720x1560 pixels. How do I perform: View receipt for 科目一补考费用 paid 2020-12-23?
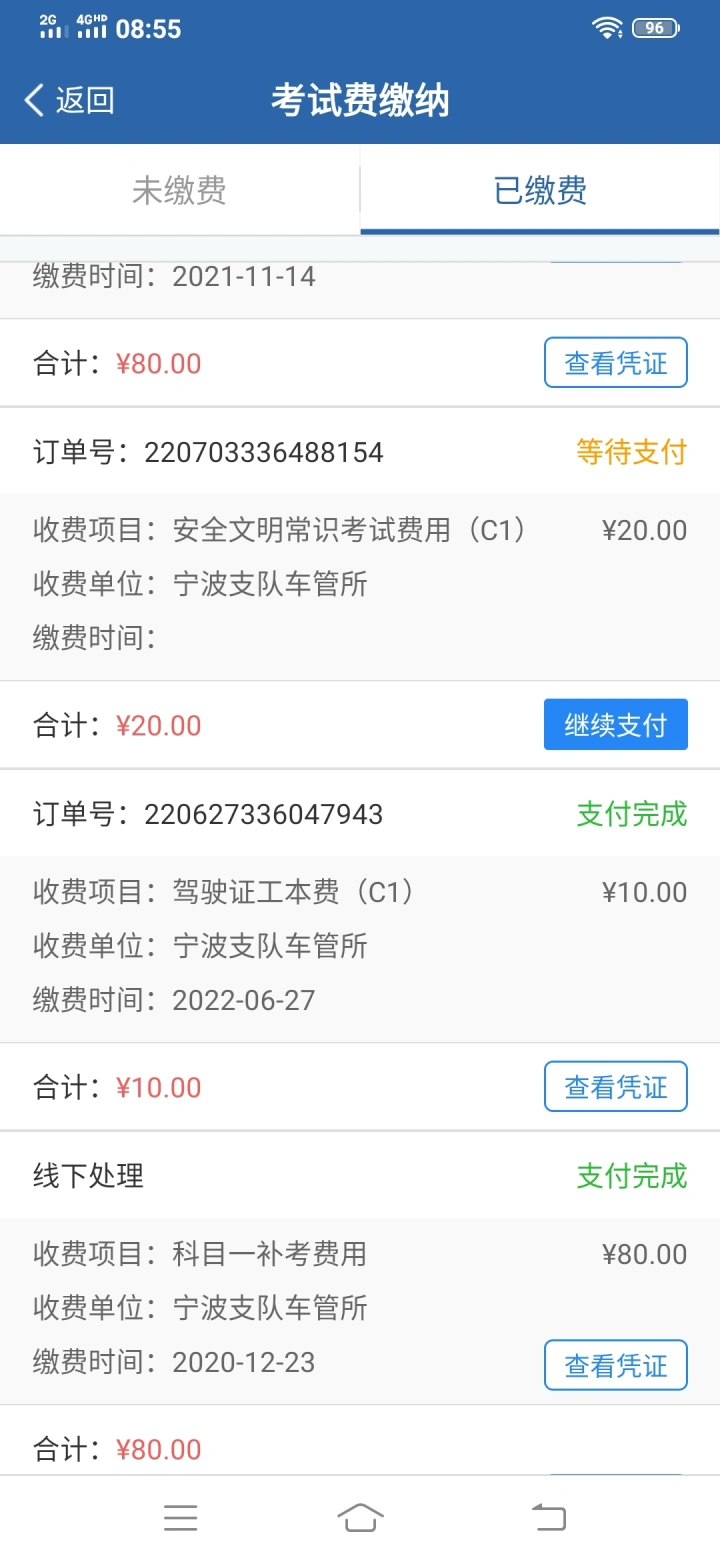click(616, 1365)
